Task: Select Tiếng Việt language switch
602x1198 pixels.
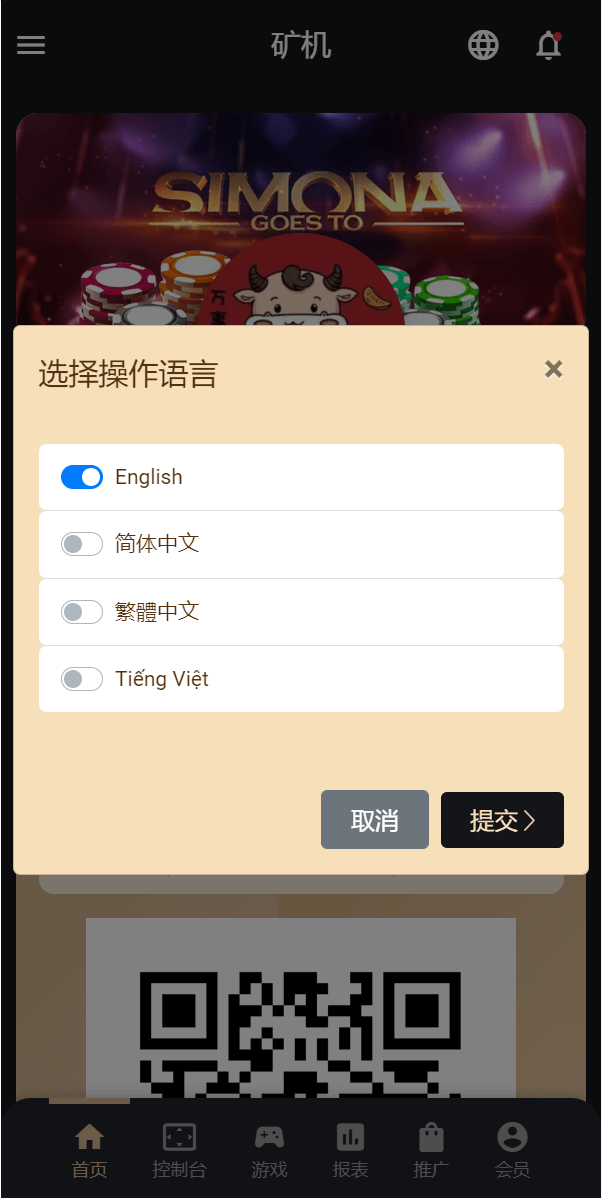Action: pos(82,679)
